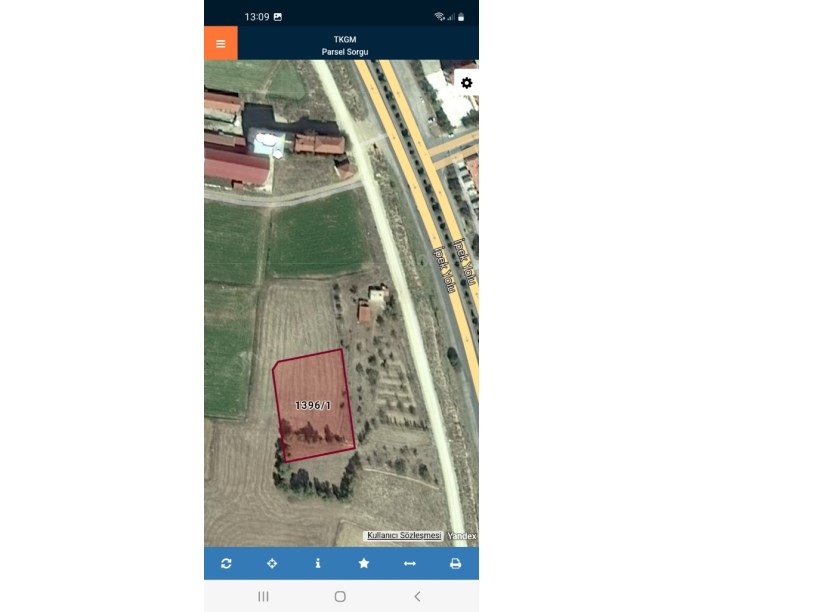The width and height of the screenshot is (816, 612).
Task: Print the parcel map
Action: click(455, 563)
